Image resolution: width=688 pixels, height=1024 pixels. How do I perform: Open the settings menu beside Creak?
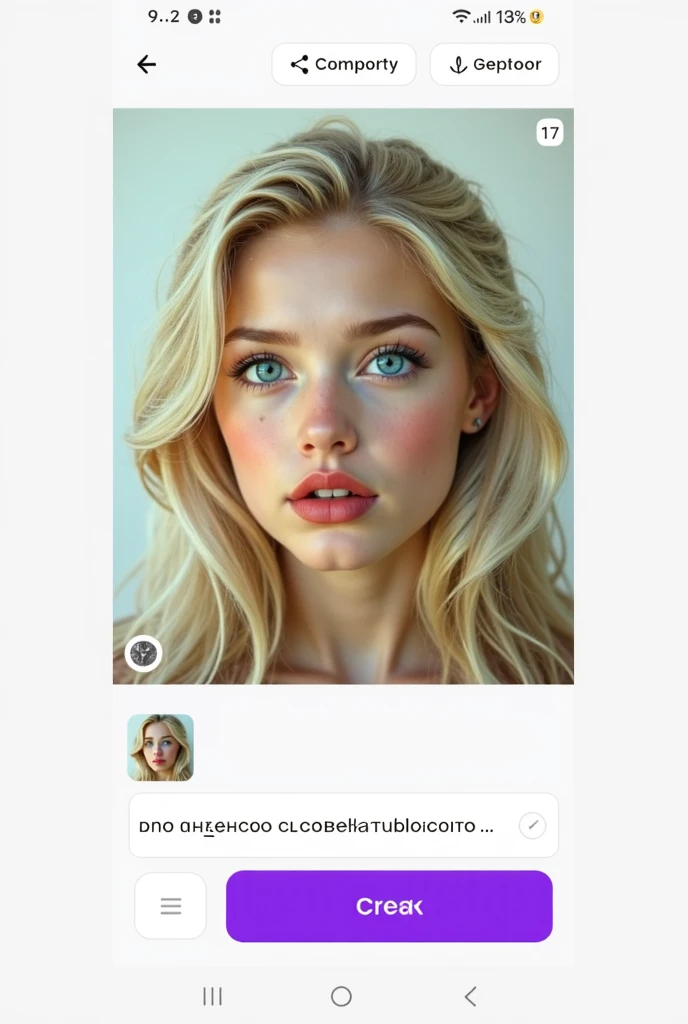click(171, 906)
